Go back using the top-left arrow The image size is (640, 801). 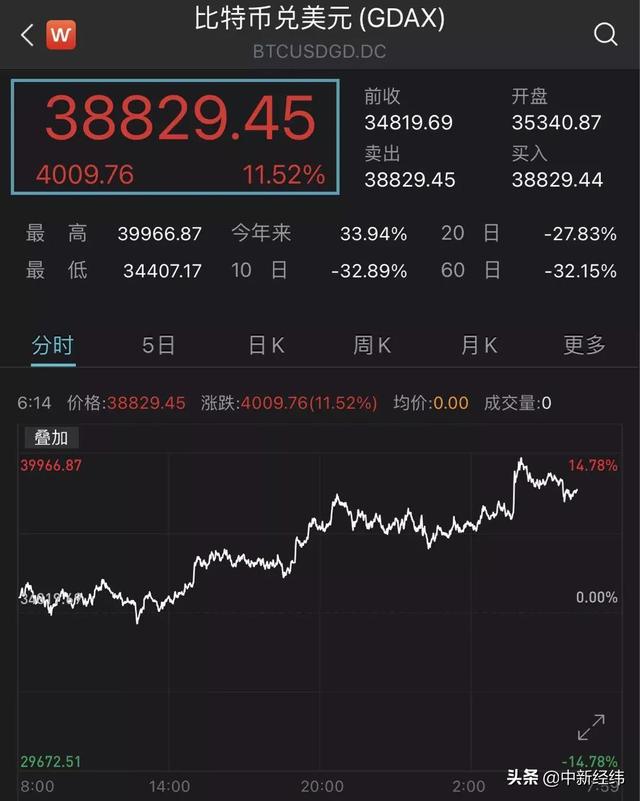point(27,36)
